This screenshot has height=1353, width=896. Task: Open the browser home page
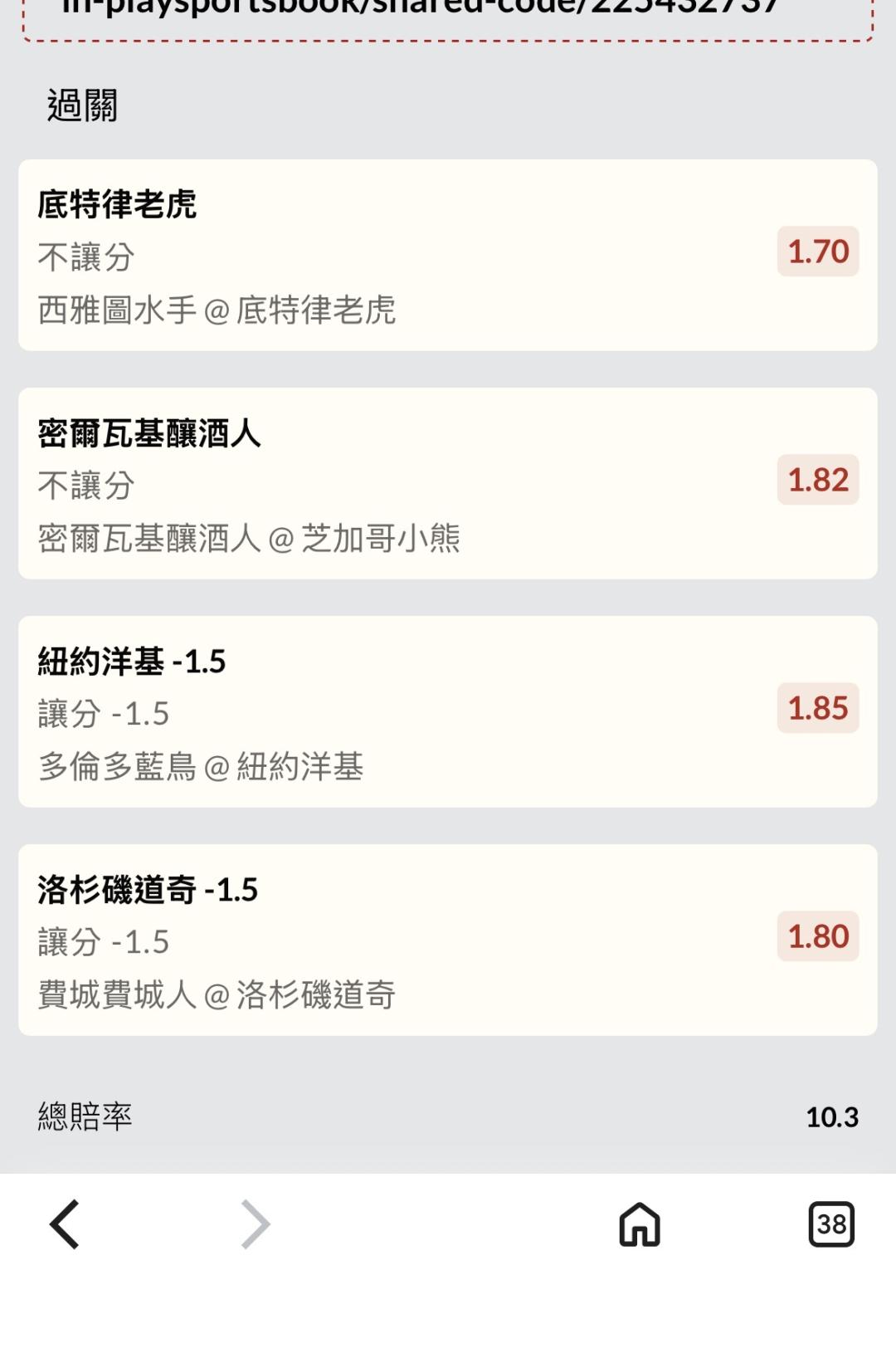[640, 1224]
